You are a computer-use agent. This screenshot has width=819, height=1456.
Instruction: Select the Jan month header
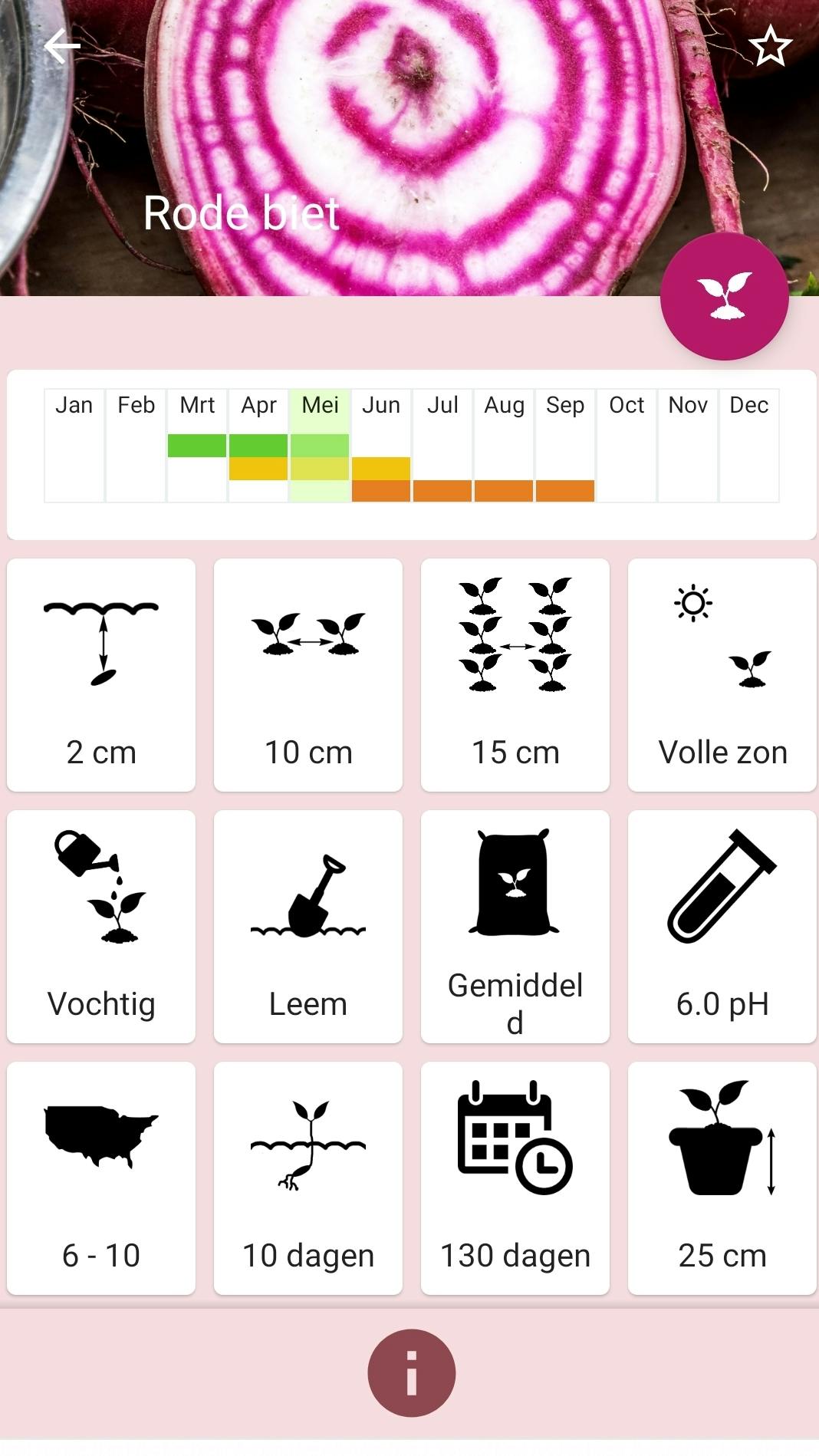(x=74, y=404)
